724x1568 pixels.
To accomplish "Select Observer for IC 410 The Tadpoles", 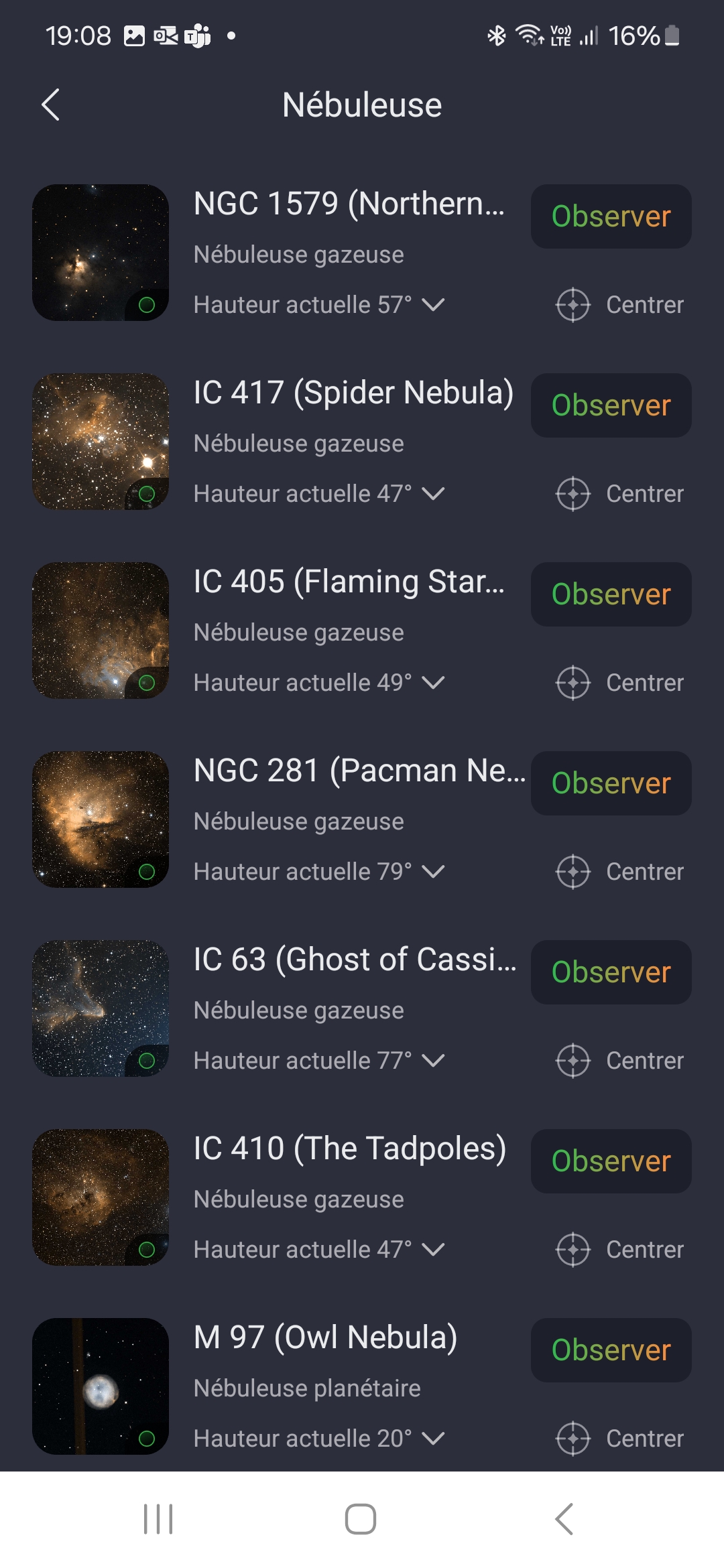I will pyautogui.click(x=611, y=1161).
